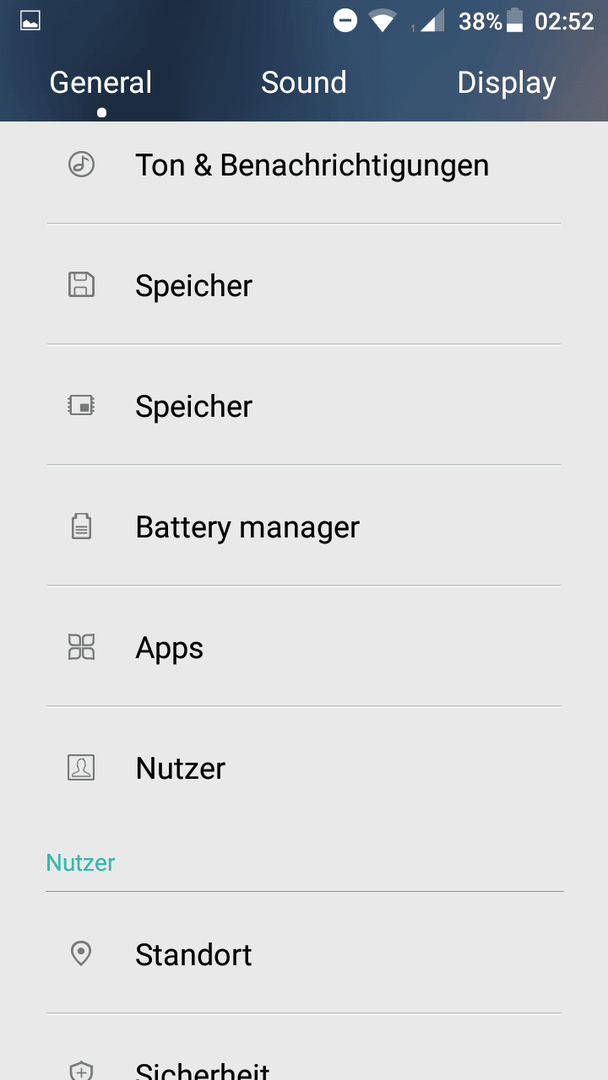
Task: Switch to the Sound tab
Action: pyautogui.click(x=304, y=83)
